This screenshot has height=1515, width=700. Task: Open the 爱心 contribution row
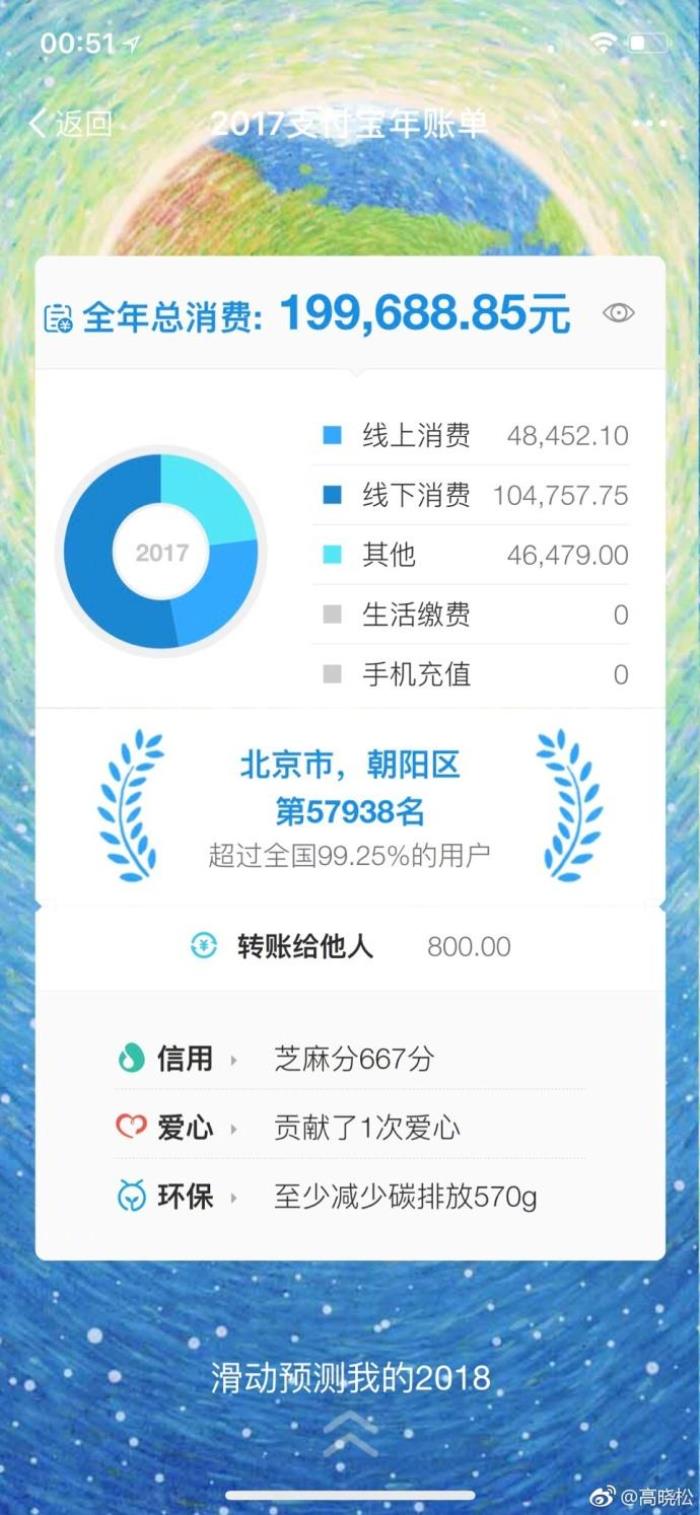pos(350,1128)
